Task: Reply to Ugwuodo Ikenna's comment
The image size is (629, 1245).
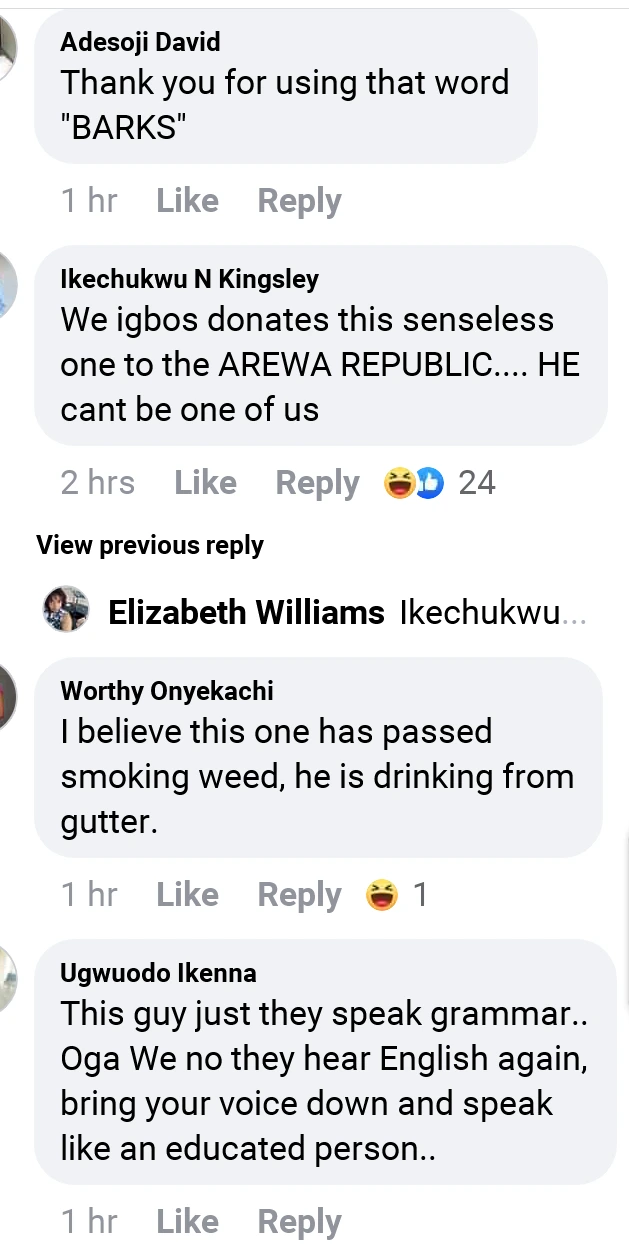Action: click(299, 1221)
